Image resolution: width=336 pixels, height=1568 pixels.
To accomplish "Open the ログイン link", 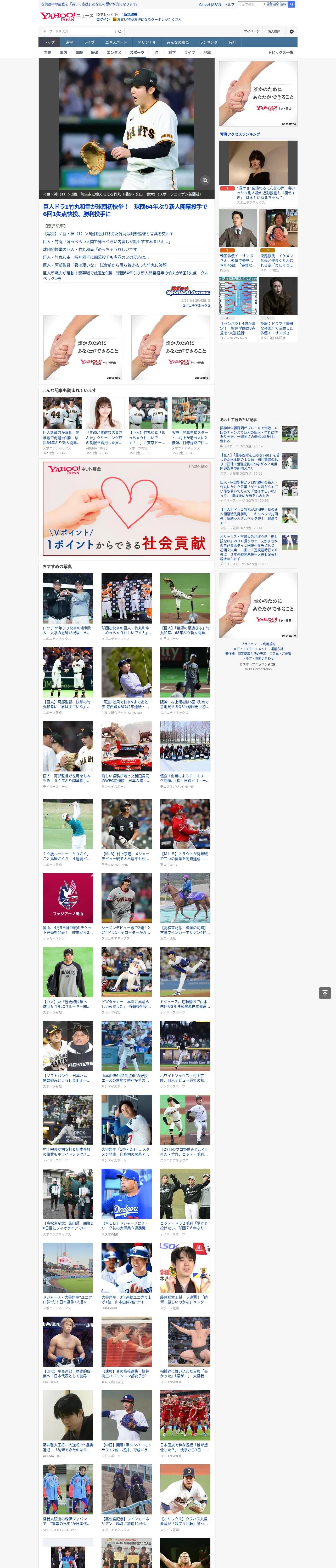I will click(x=103, y=20).
